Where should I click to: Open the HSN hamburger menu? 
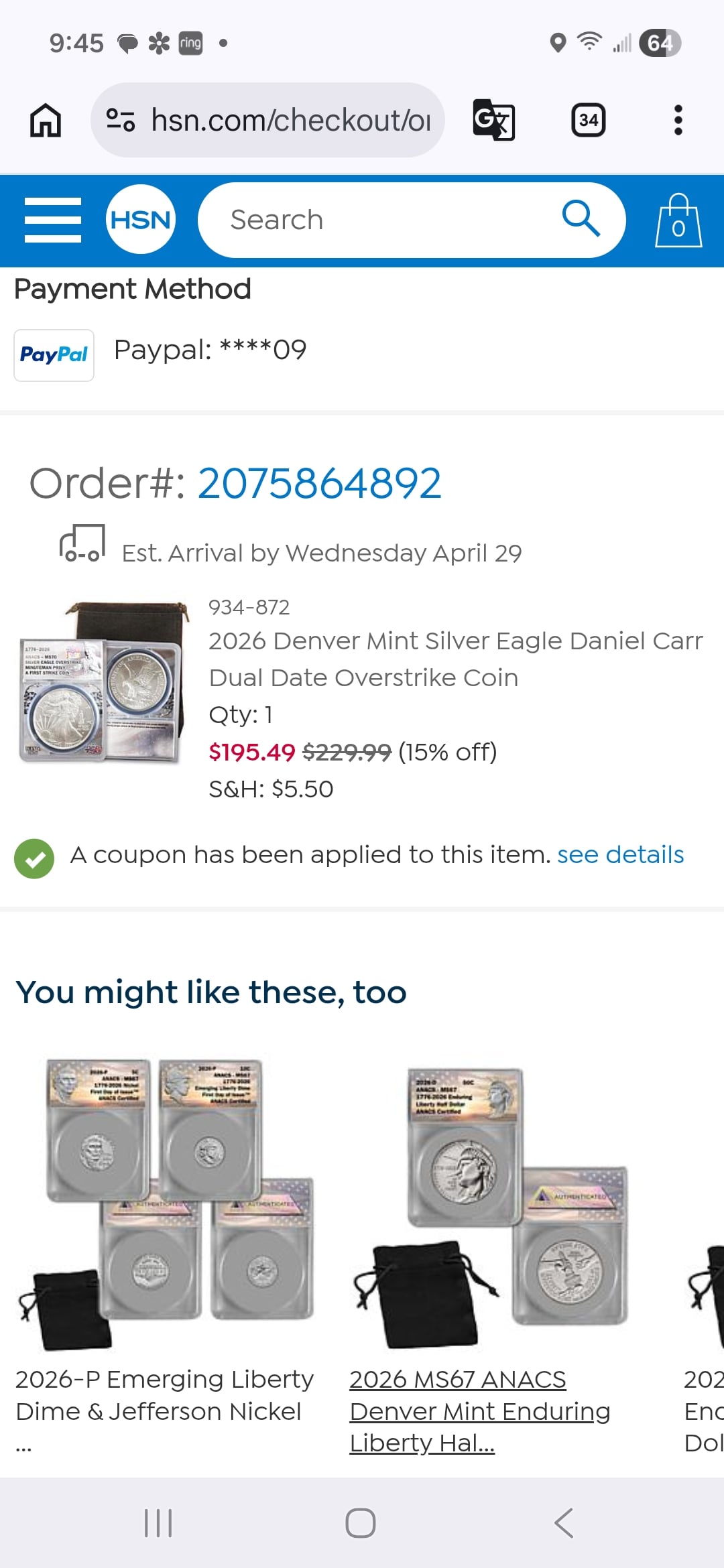[52, 220]
